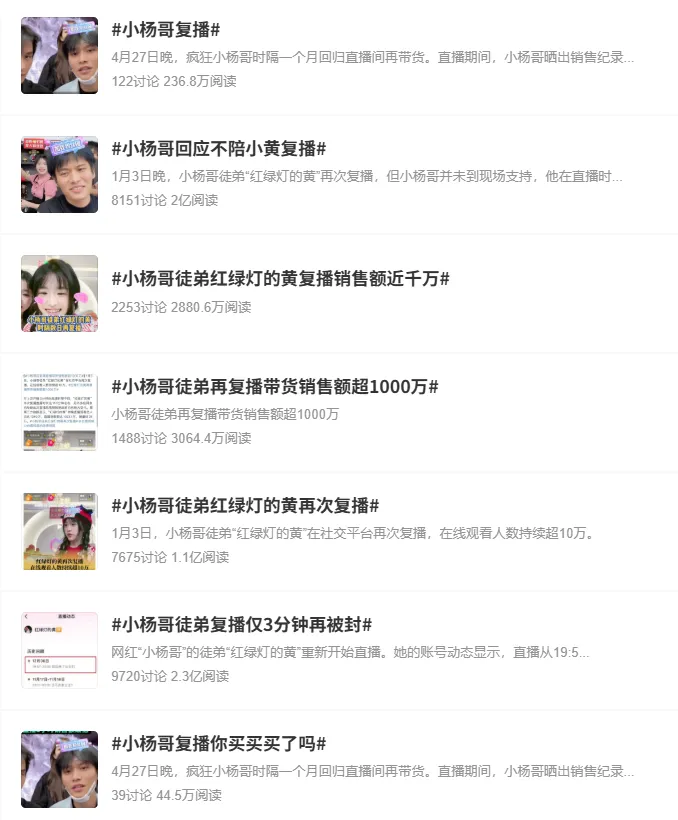View the #小杨哥徒弟红绿灯的黄再次复播# topic
This screenshot has height=820, width=678.
245,505
